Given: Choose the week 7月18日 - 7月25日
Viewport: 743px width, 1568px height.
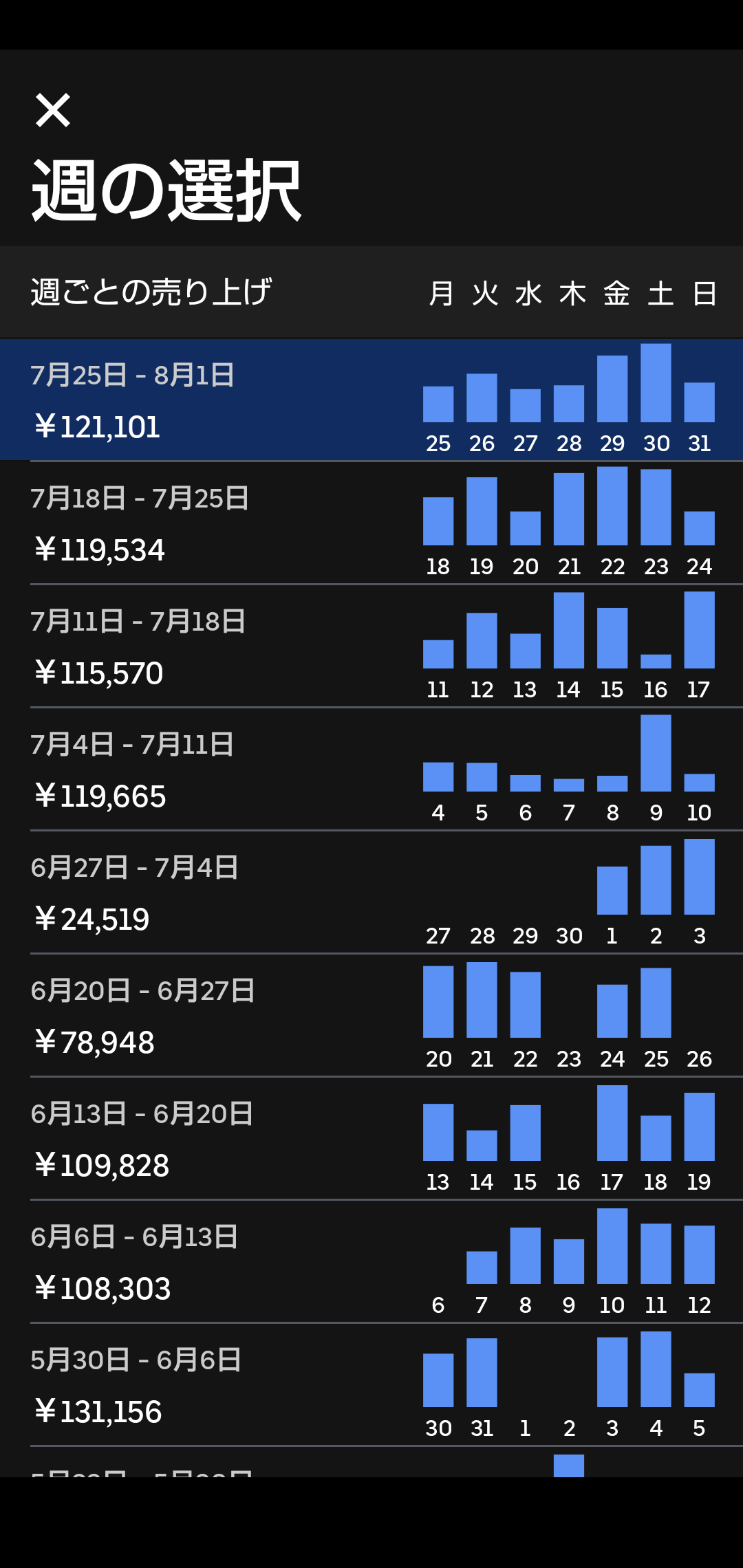Looking at the screenshot, I should coord(371,523).
